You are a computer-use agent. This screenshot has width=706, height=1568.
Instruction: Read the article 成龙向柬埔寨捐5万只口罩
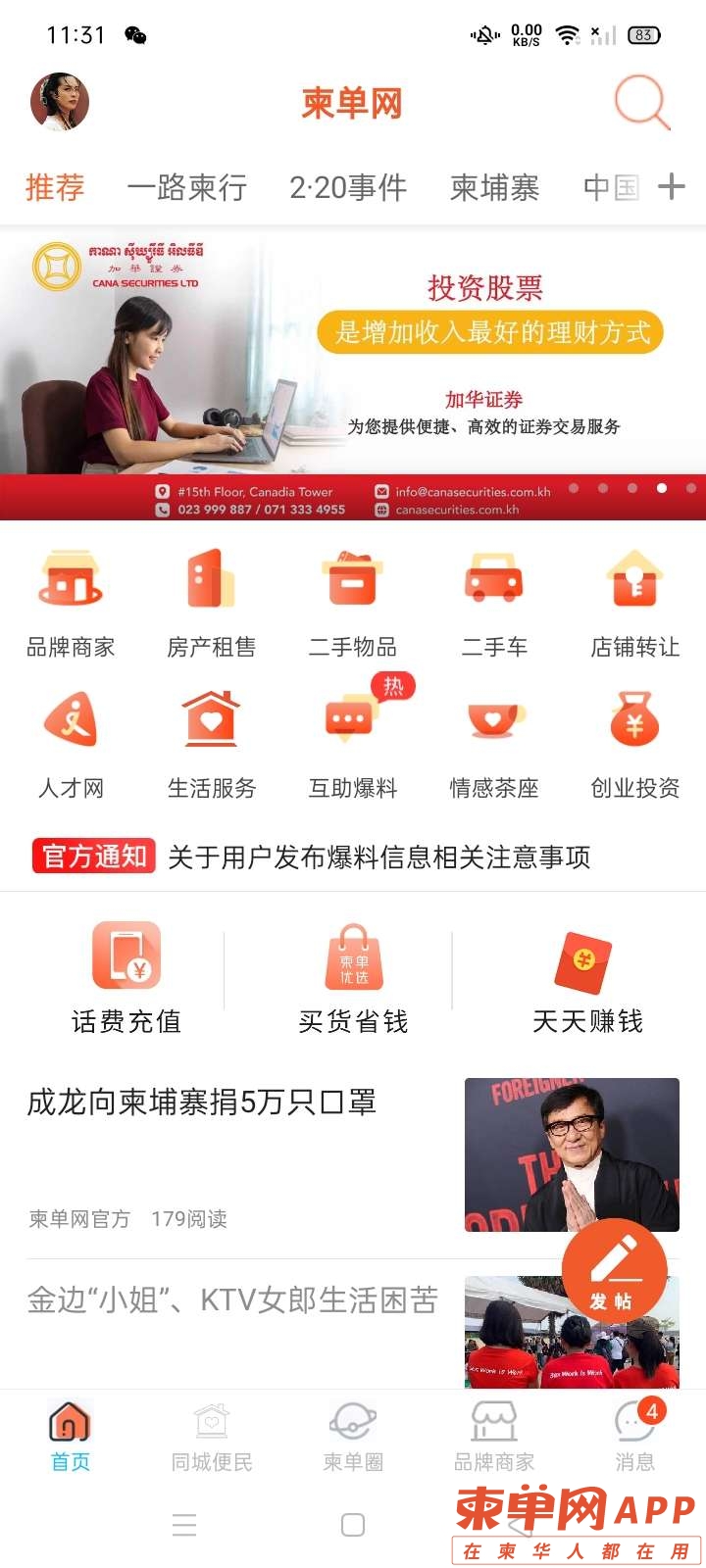pyautogui.click(x=202, y=1103)
